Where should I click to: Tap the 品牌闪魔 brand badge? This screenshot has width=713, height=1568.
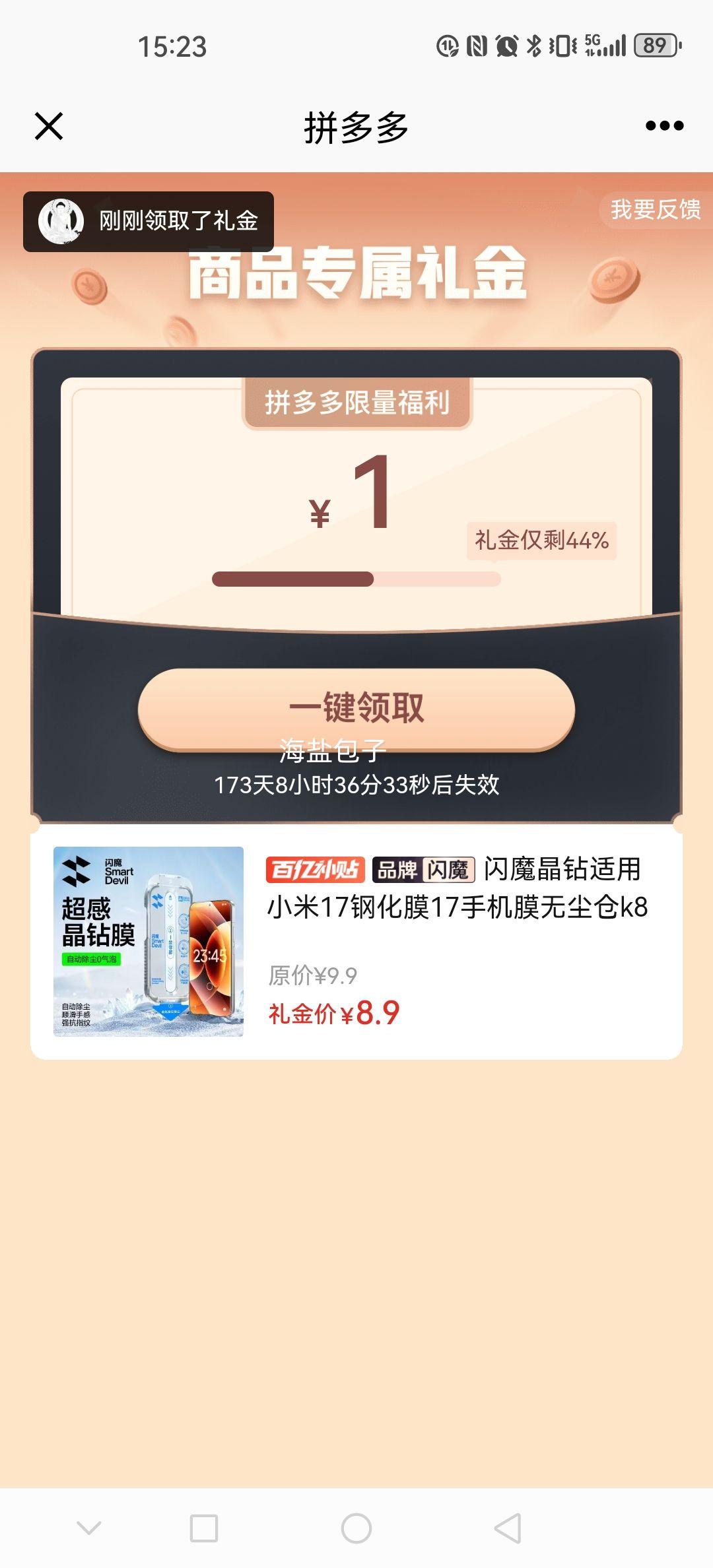point(423,869)
